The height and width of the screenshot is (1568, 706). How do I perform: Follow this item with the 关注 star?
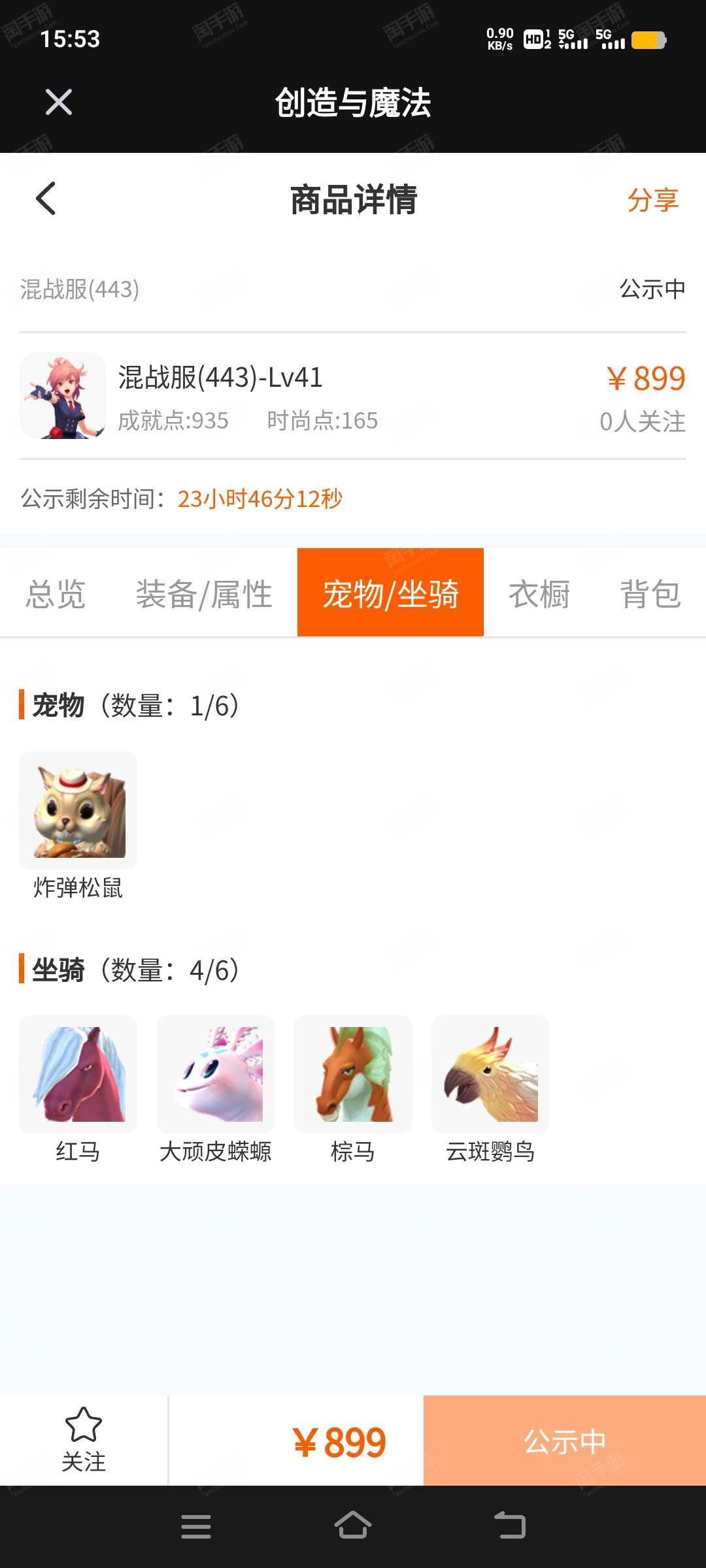click(84, 1440)
